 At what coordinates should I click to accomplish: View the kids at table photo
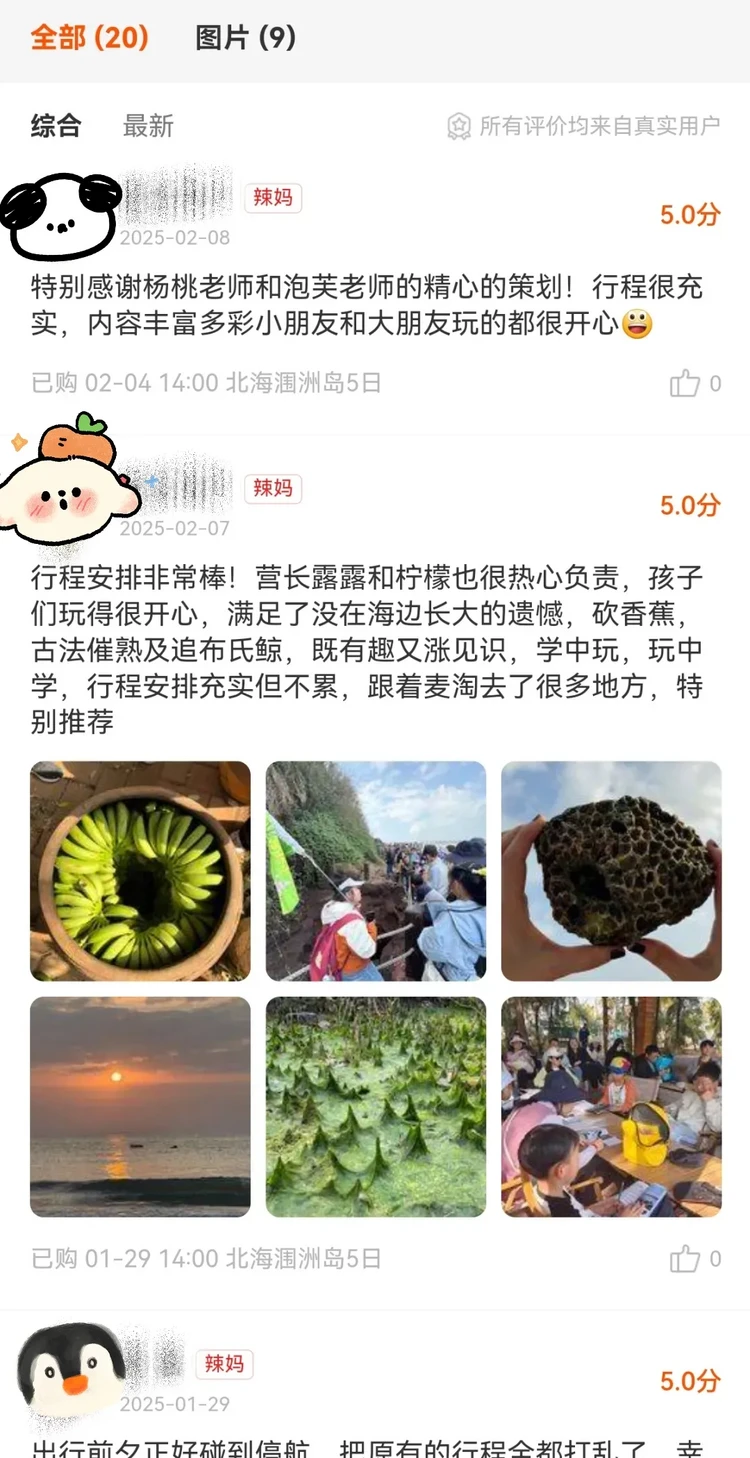tap(611, 1106)
